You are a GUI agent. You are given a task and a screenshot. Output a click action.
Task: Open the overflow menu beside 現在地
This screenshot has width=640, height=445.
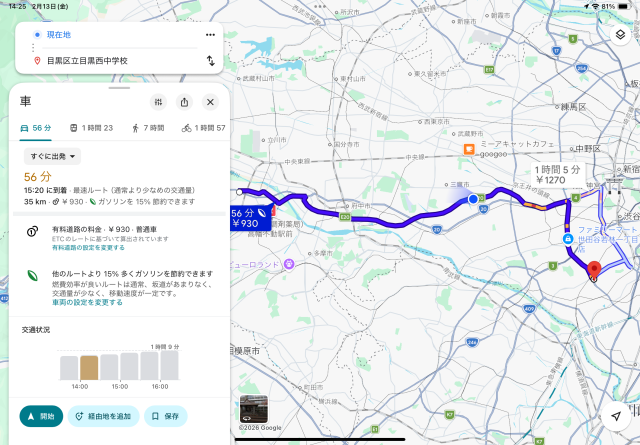point(210,34)
